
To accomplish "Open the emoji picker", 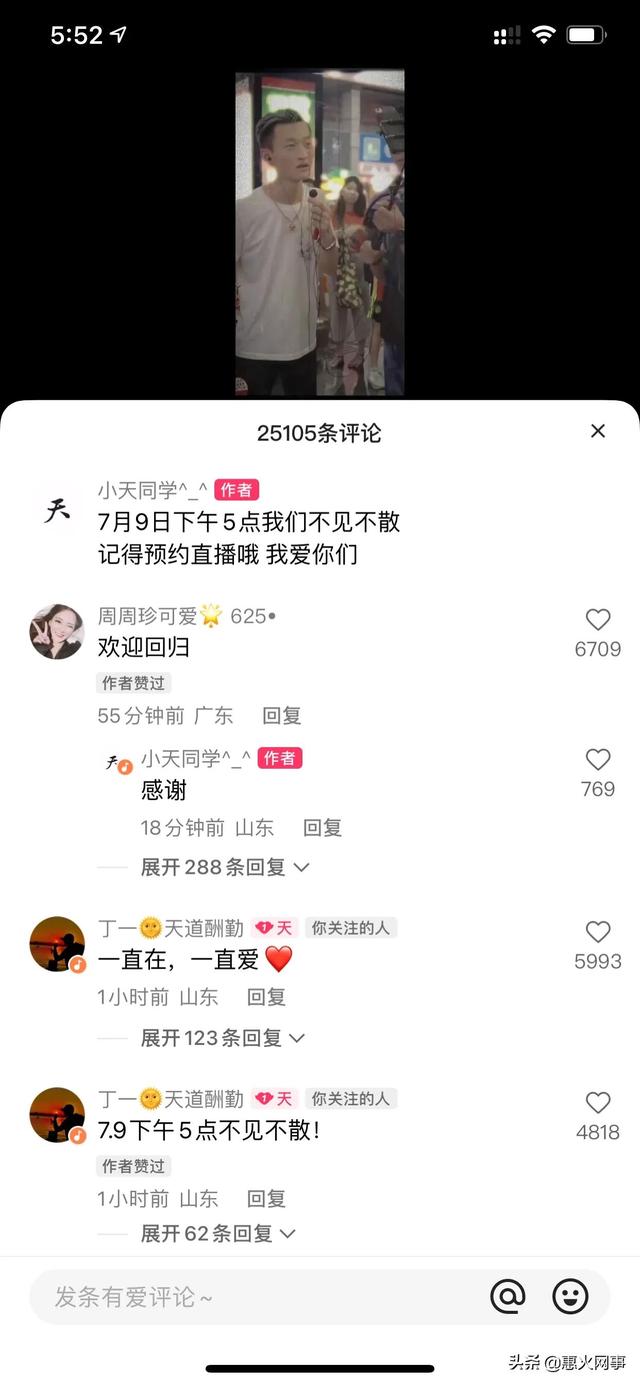I will 571,1297.
